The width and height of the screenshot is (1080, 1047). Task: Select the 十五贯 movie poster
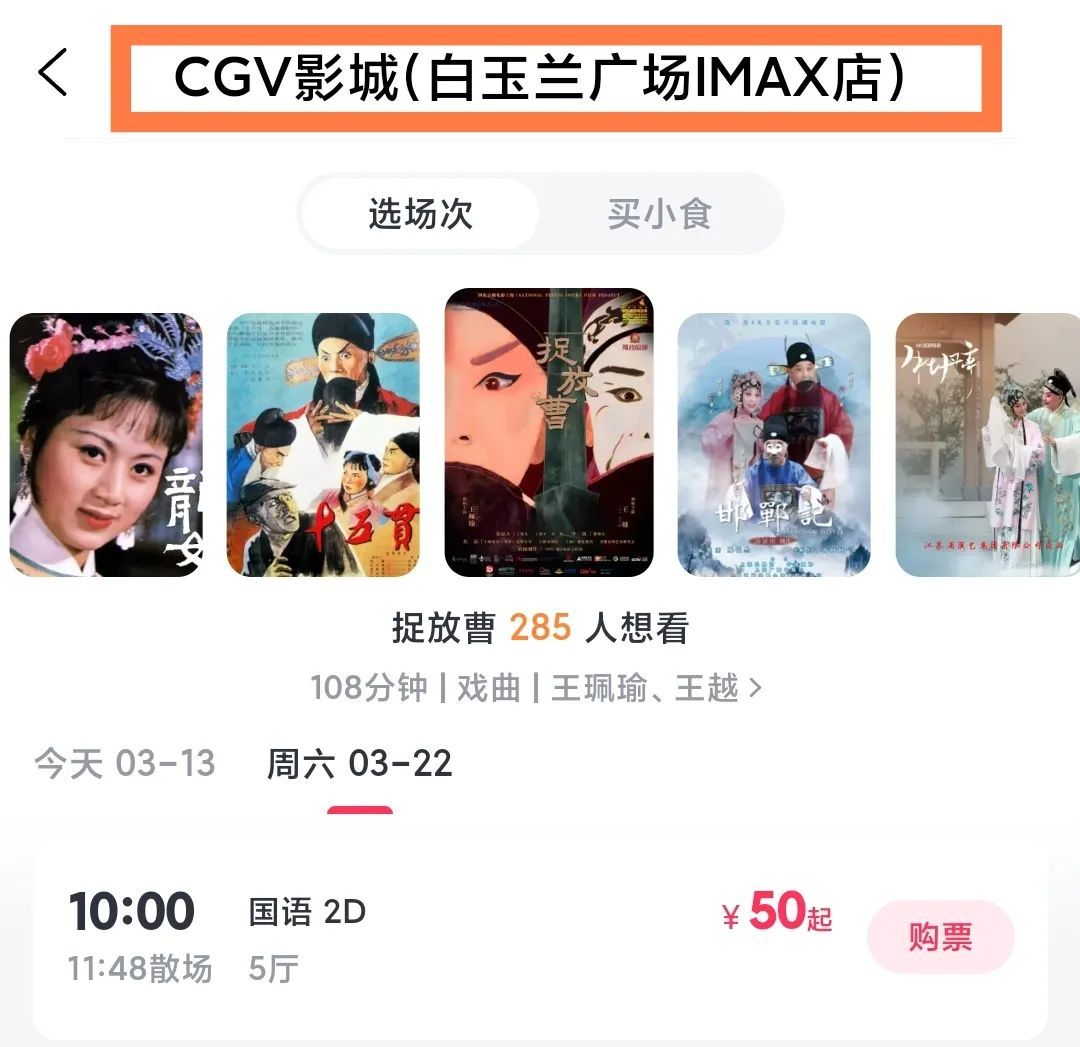tap(323, 445)
